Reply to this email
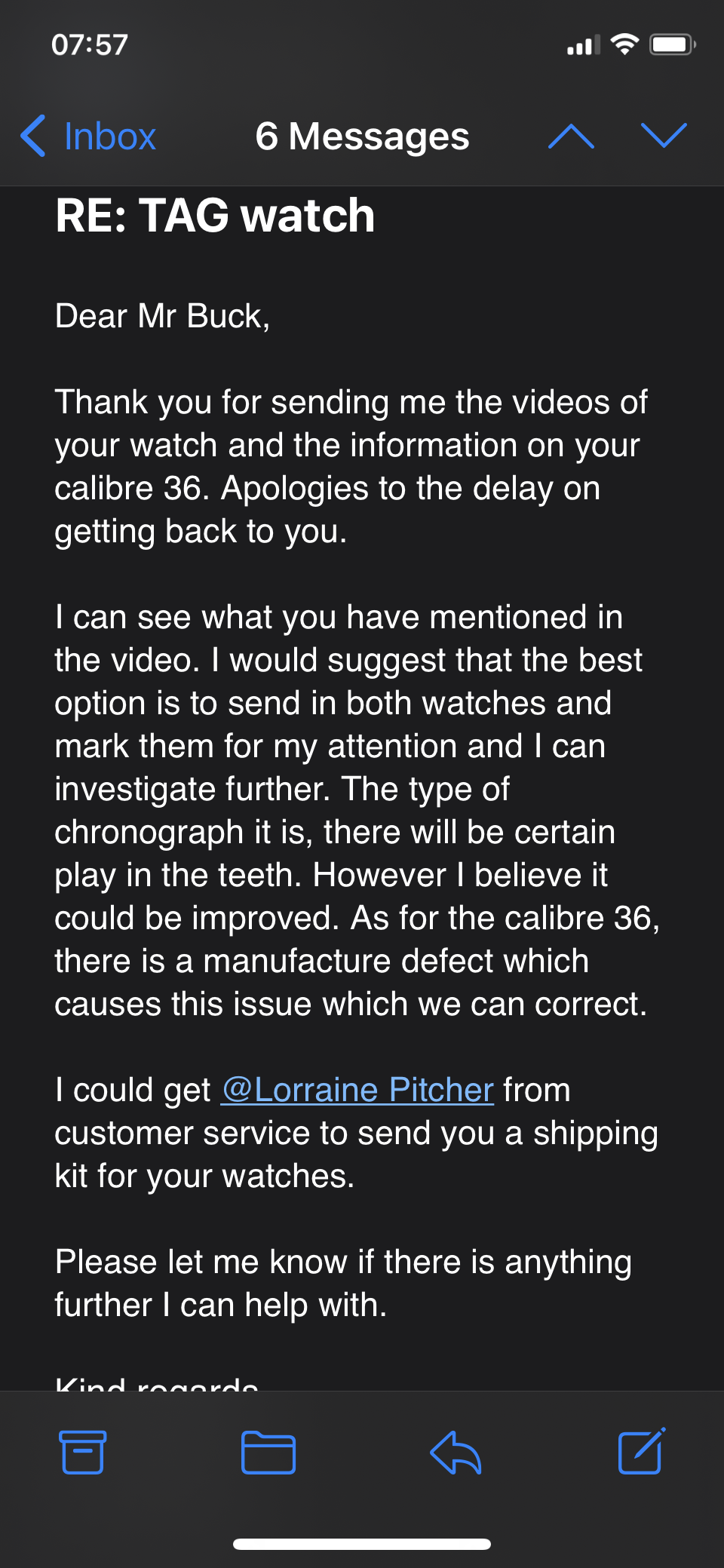The height and width of the screenshot is (1568, 724). 456,1452
